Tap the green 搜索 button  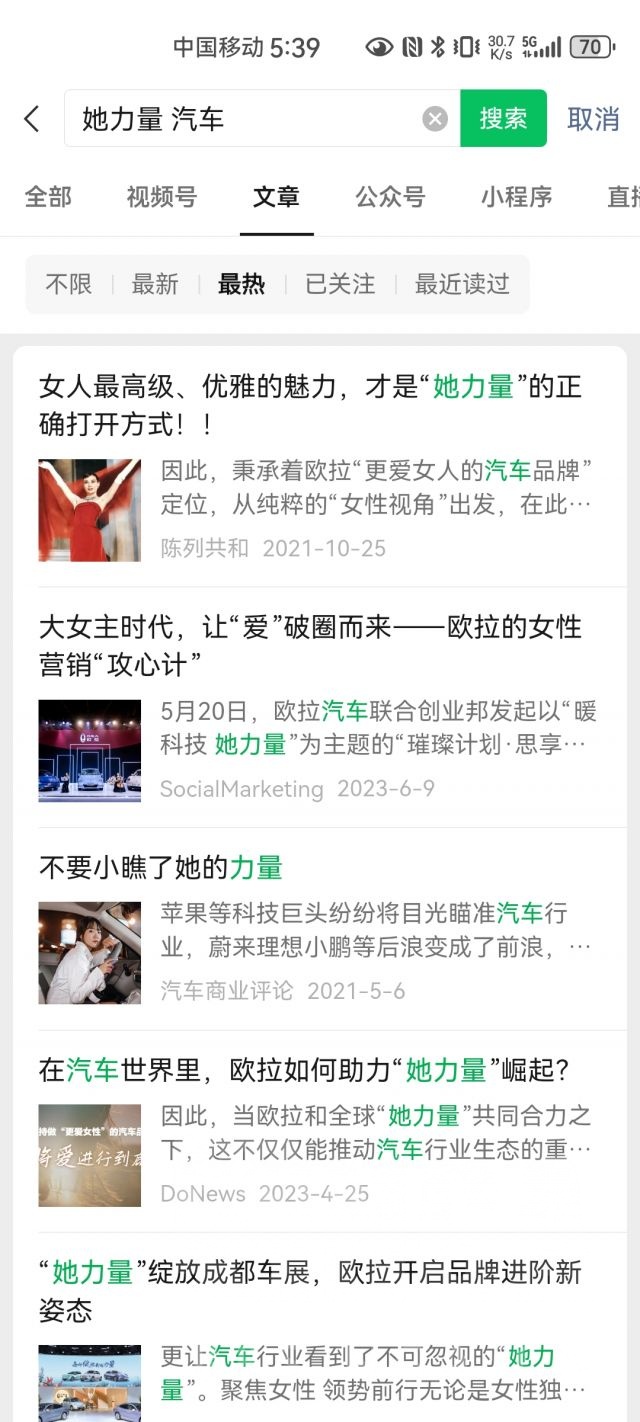tap(503, 119)
